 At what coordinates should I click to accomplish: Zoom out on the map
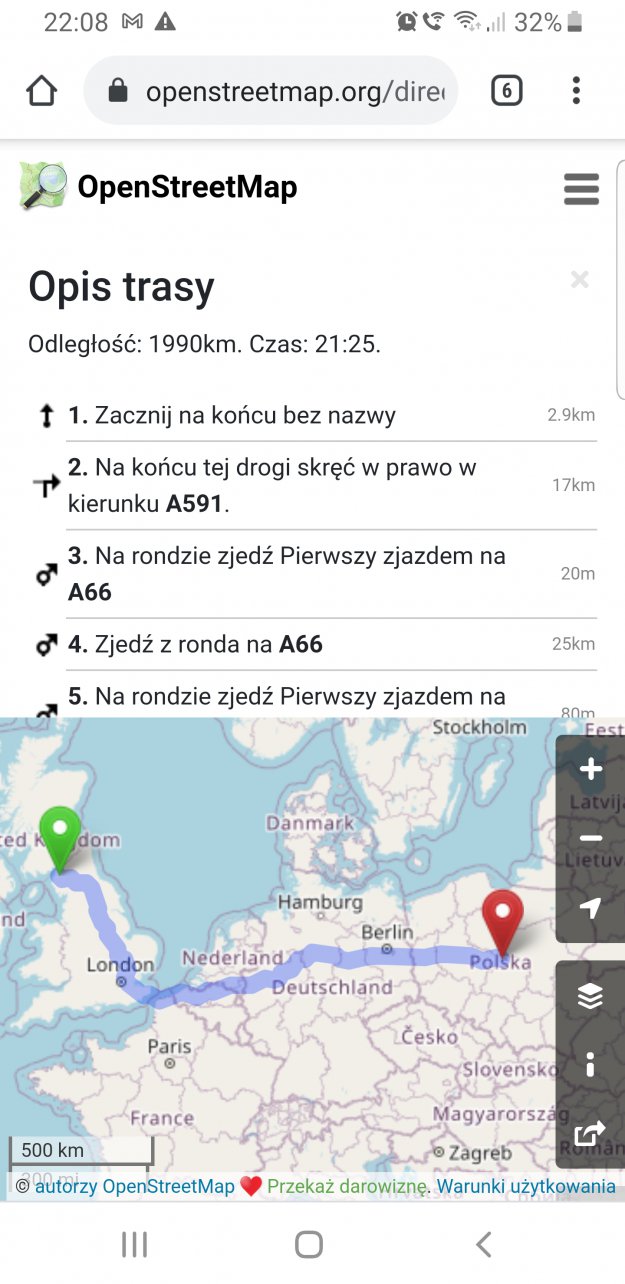591,838
